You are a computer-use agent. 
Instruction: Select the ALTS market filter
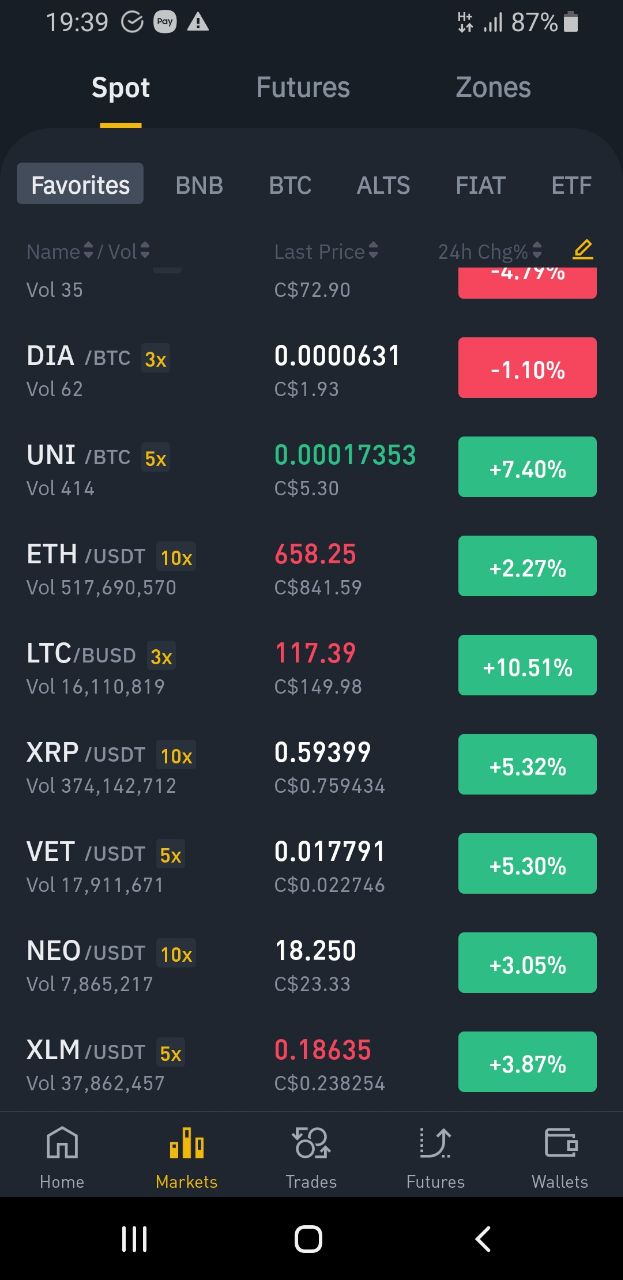click(383, 185)
